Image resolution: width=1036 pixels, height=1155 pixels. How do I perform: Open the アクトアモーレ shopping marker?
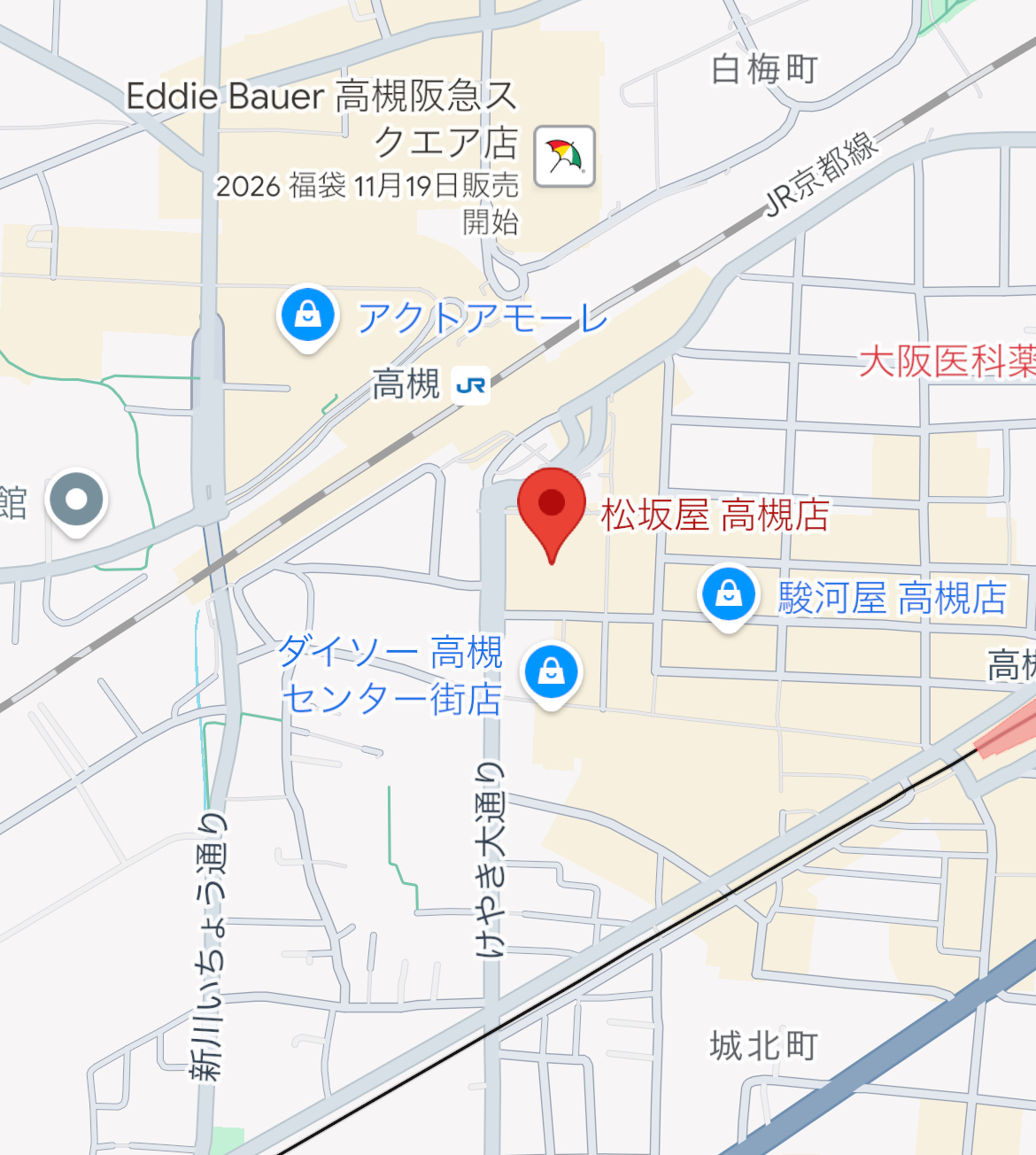[x=307, y=316]
